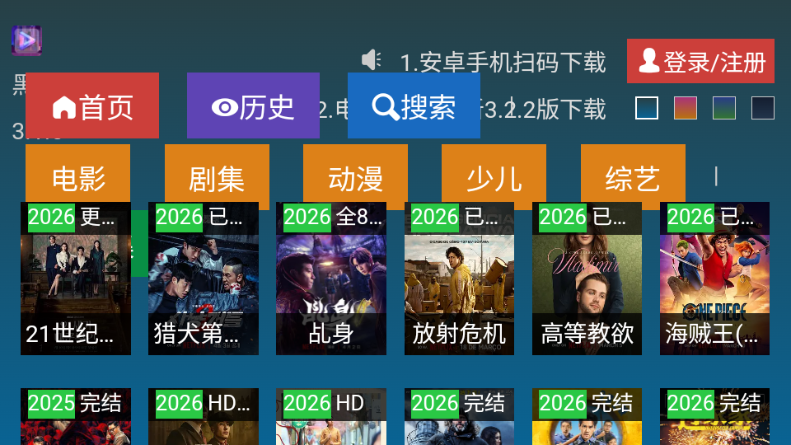Open the 猎犬第… video card
The width and height of the screenshot is (791, 445).
click(204, 278)
